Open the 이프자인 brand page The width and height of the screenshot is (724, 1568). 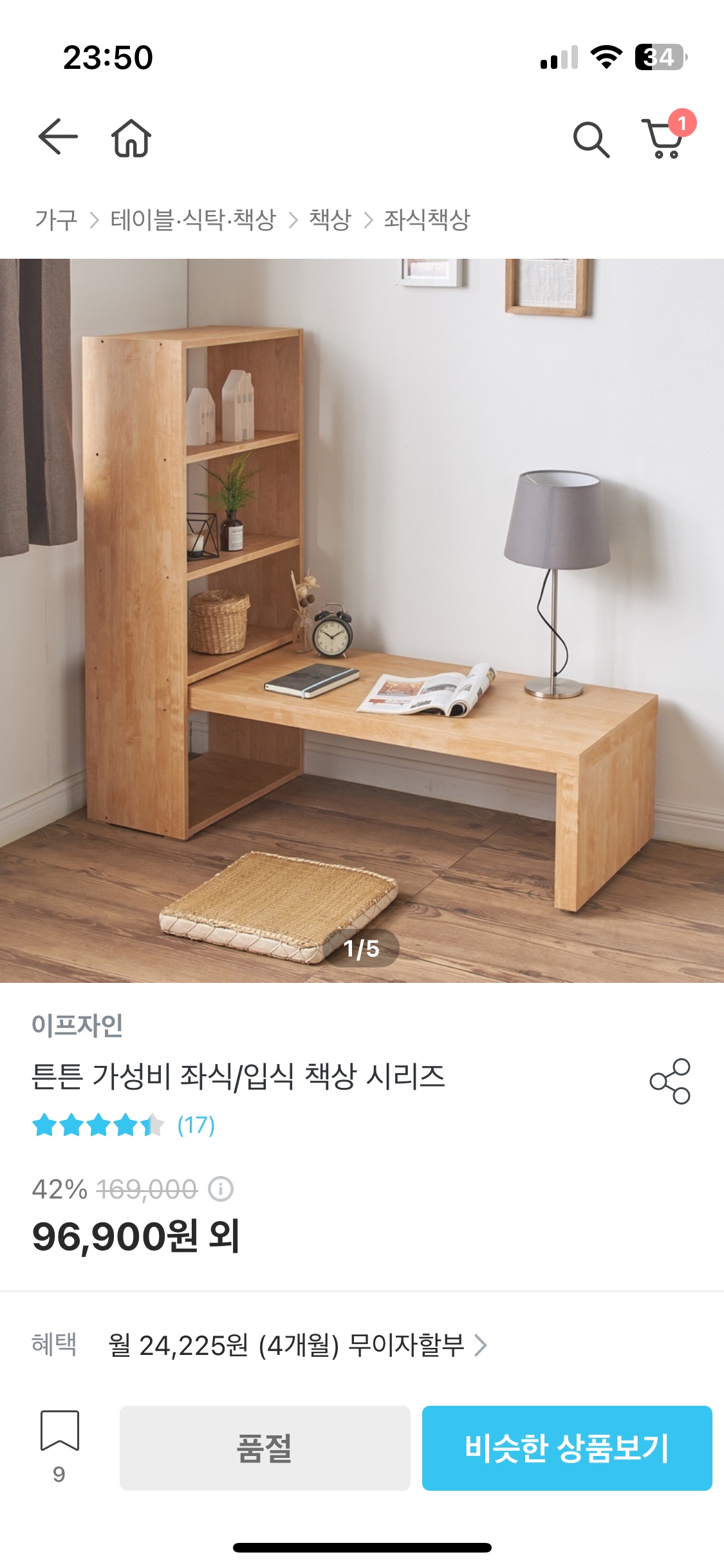(77, 1025)
